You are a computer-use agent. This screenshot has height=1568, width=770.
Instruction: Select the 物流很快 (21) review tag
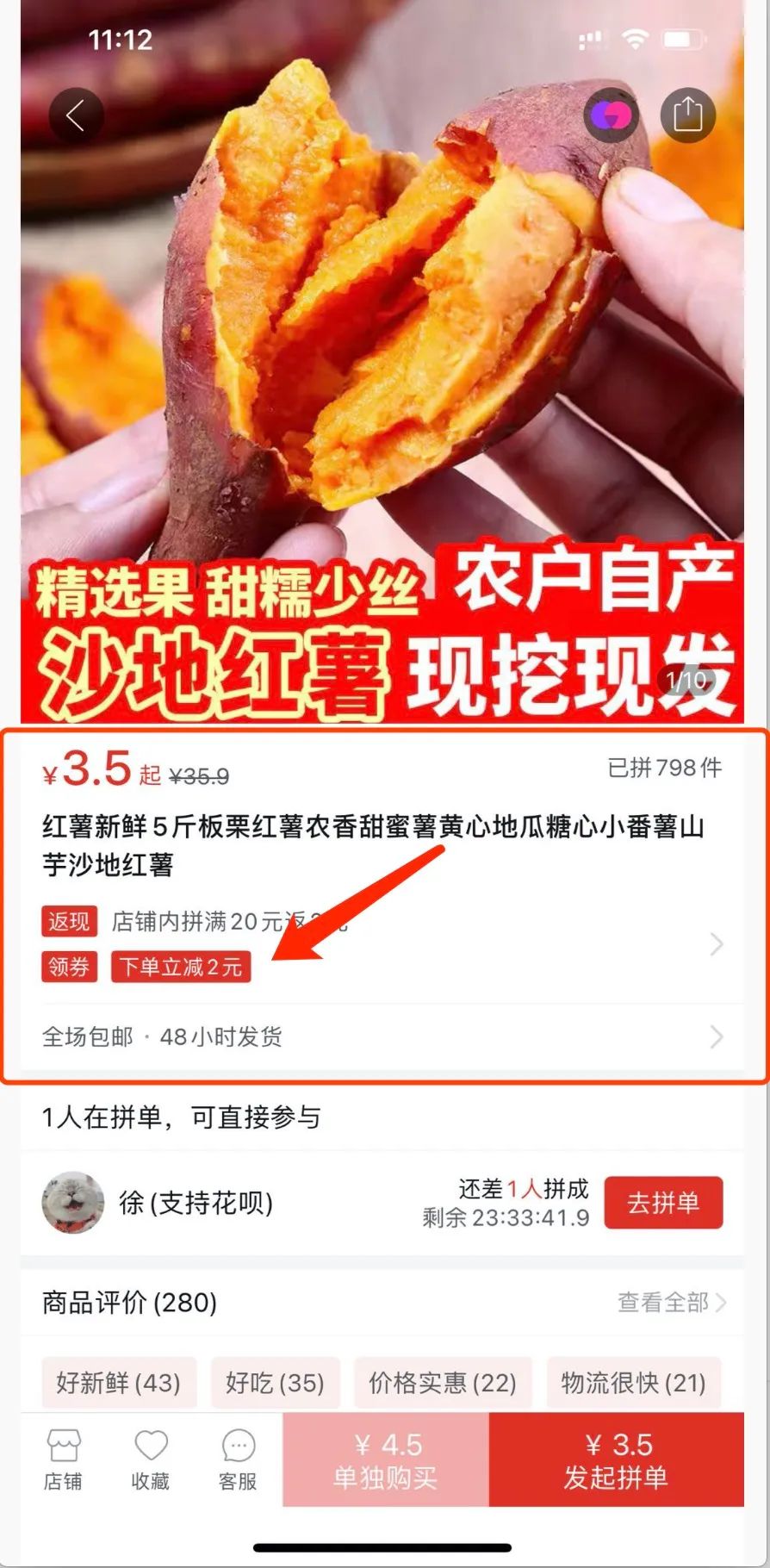[x=633, y=1383]
